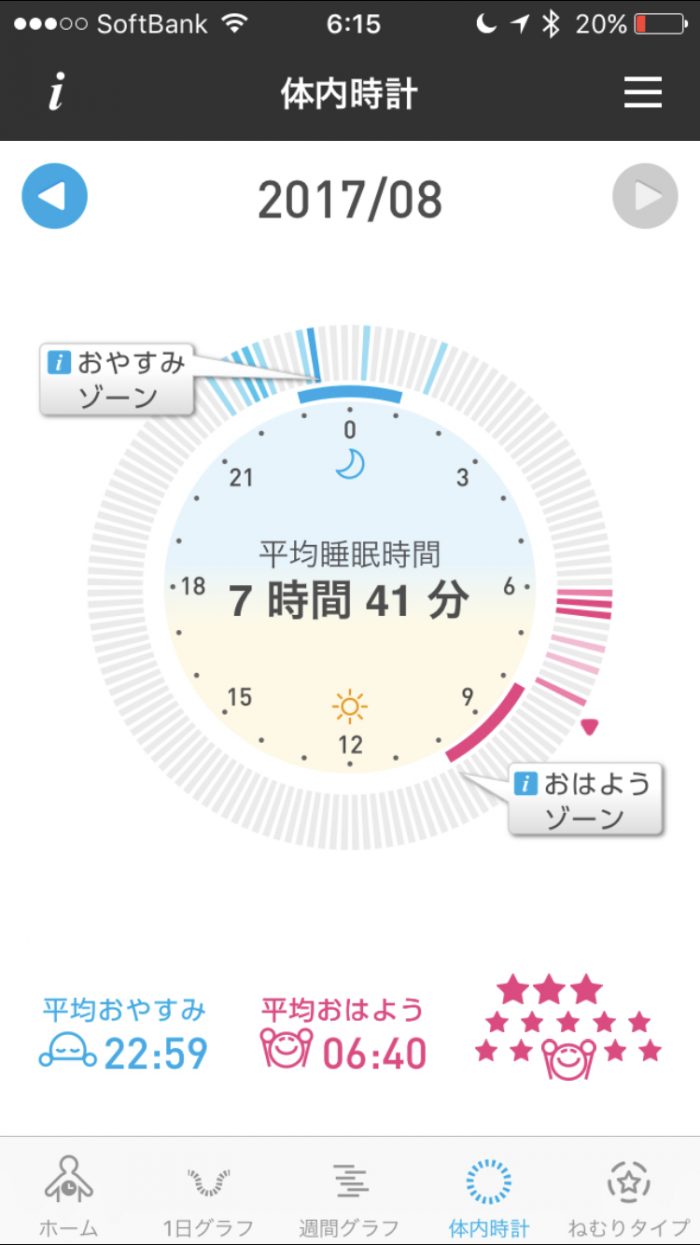
Task: Switch to the ホーム tab
Action: pyautogui.click(x=69, y=1195)
